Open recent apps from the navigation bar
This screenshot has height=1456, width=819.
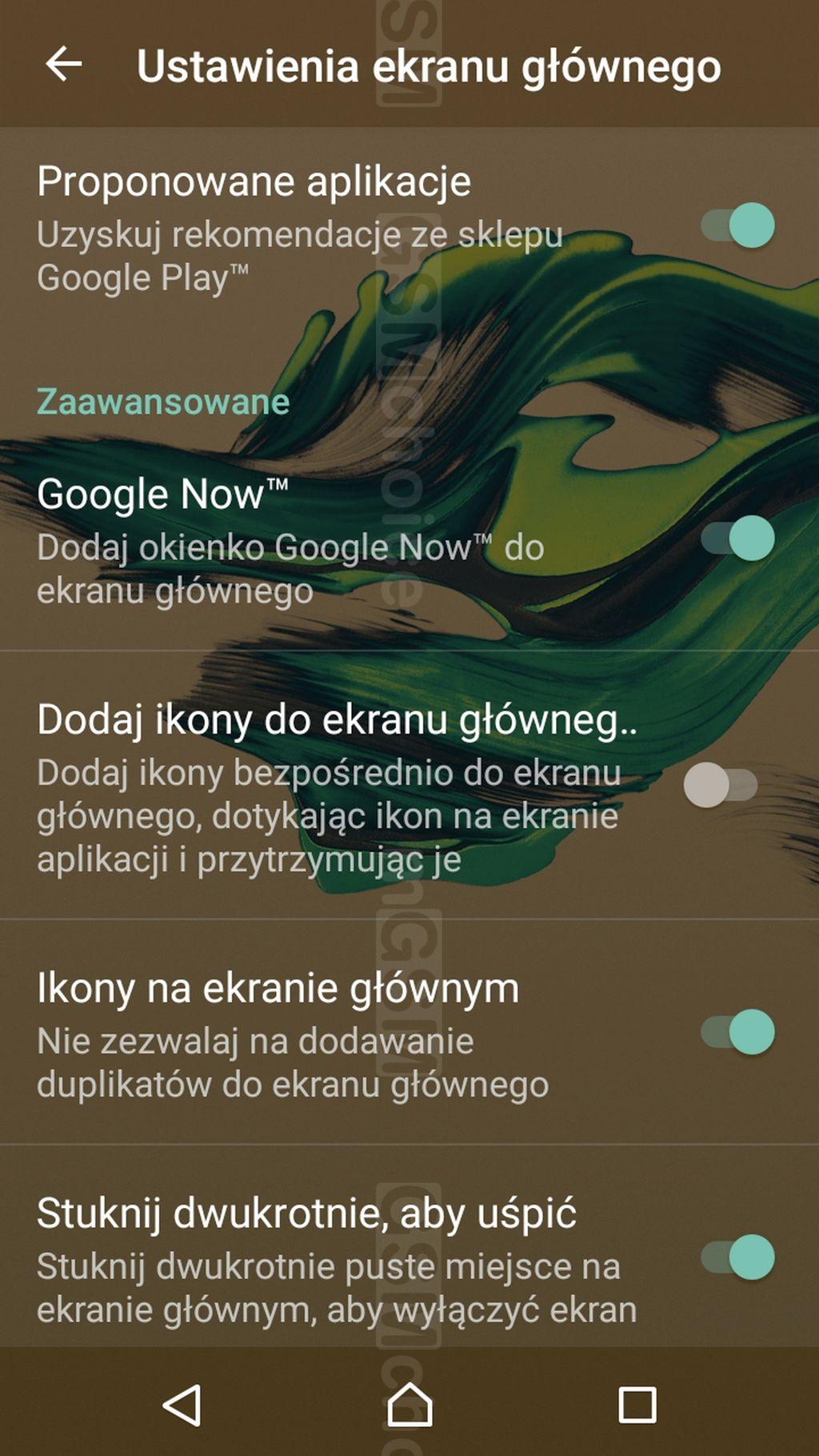(x=637, y=1405)
